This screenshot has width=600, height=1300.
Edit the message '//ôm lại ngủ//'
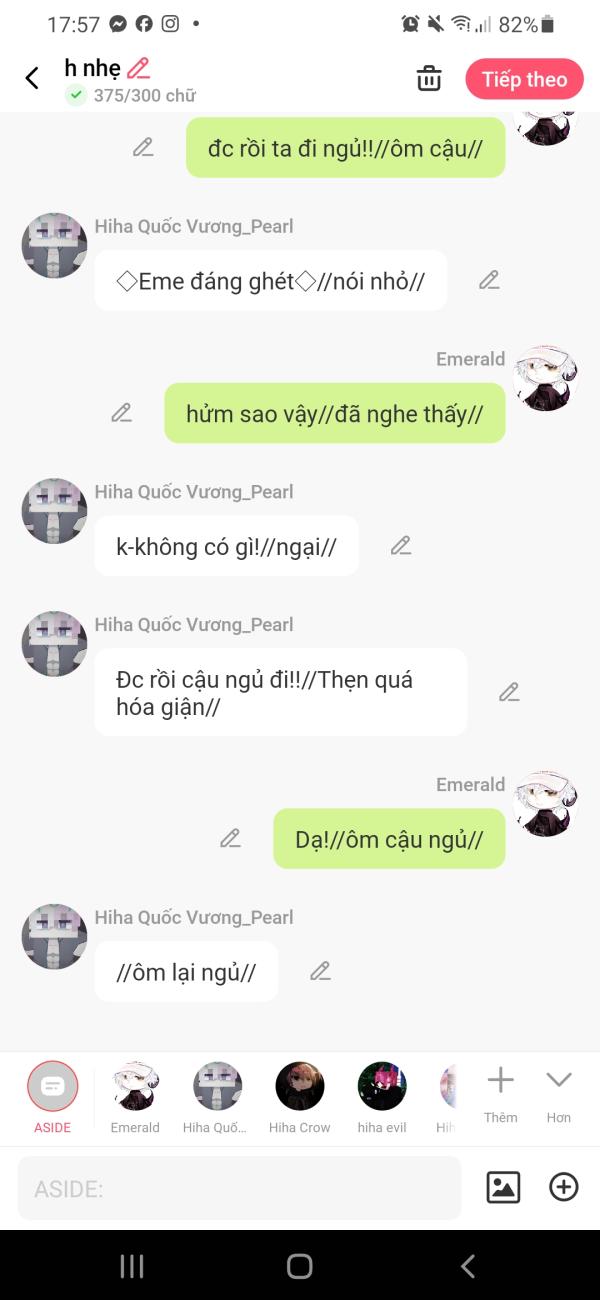coord(320,970)
